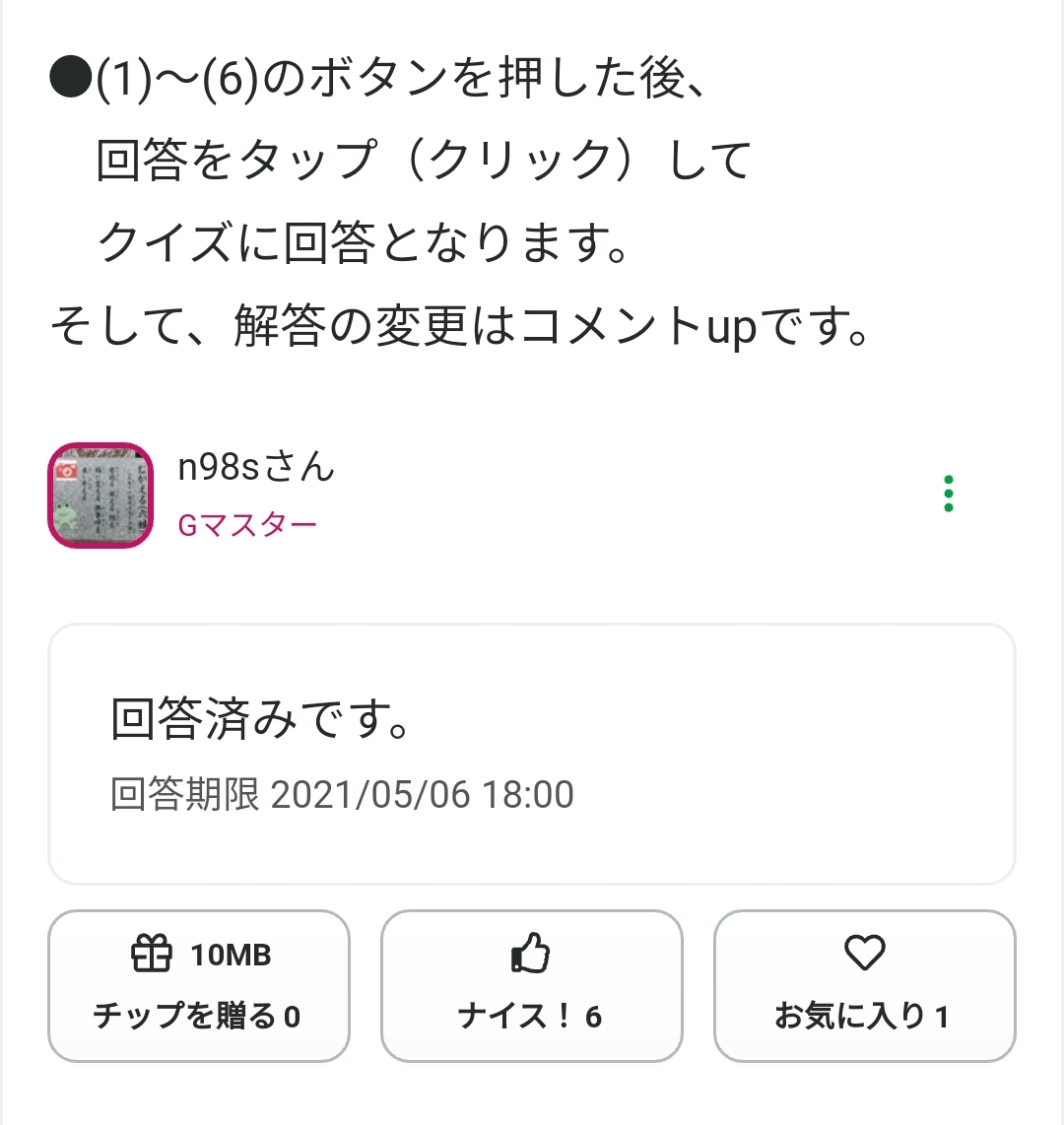Add the post to お気に入り favorites

point(865,986)
